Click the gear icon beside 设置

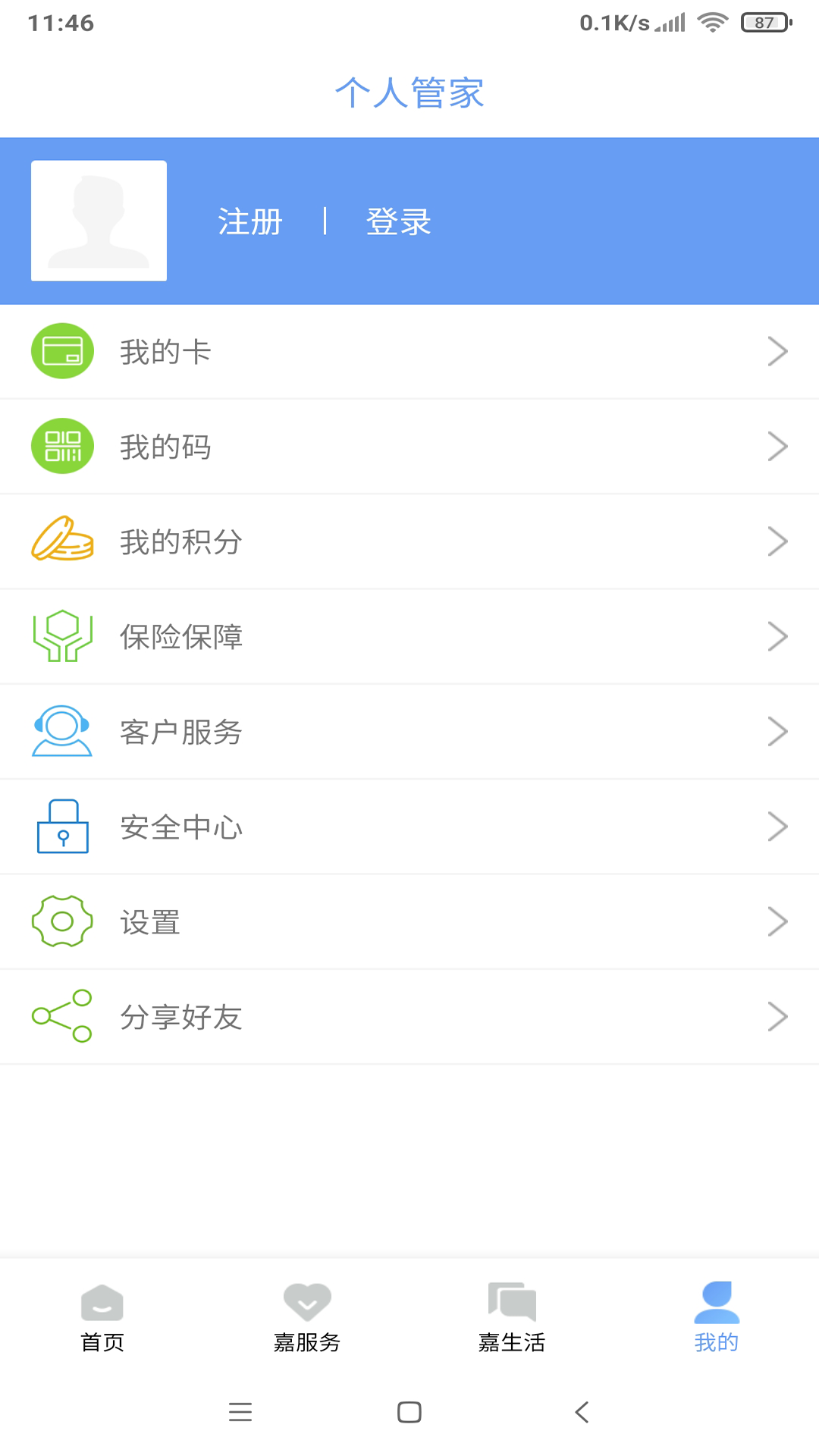pyautogui.click(x=62, y=921)
